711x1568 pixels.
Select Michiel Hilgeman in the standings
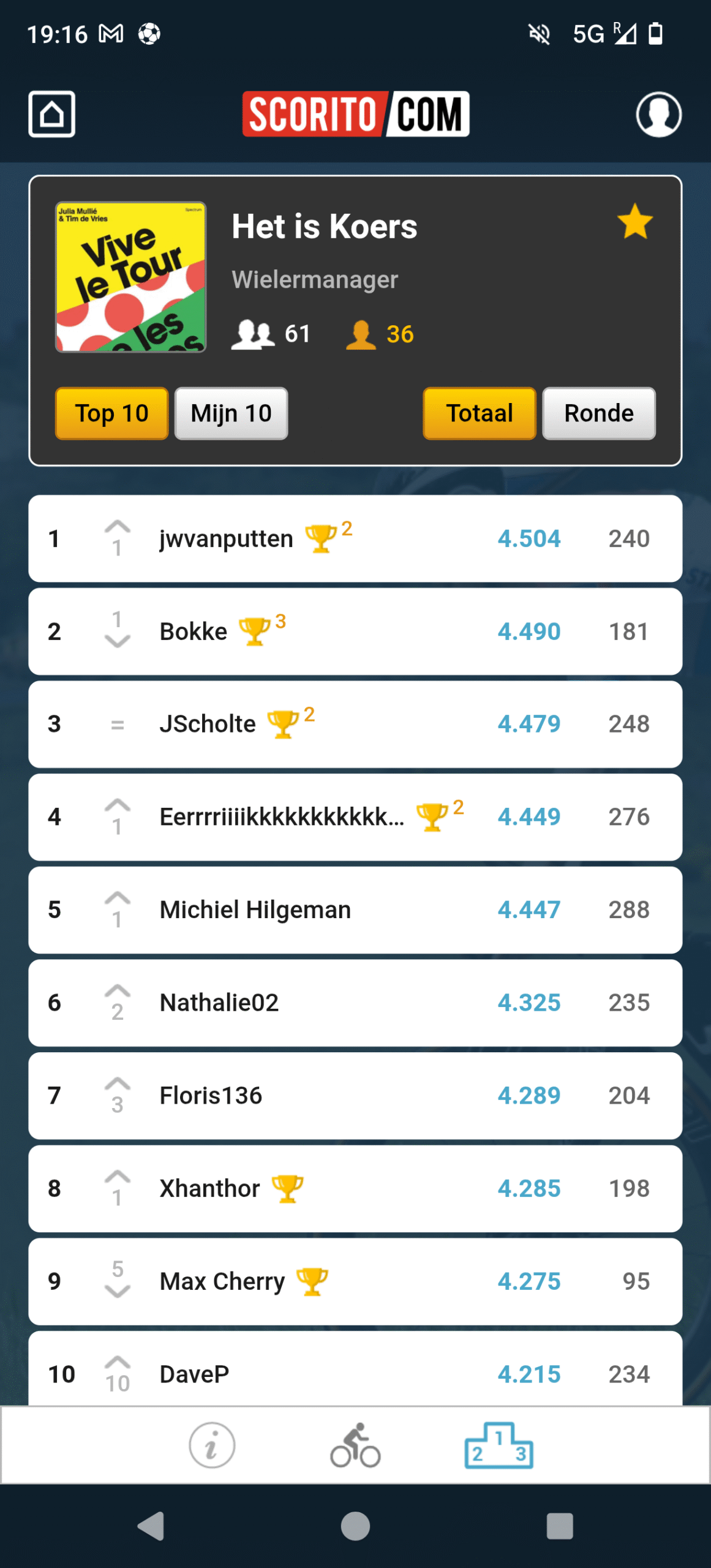pos(355,910)
